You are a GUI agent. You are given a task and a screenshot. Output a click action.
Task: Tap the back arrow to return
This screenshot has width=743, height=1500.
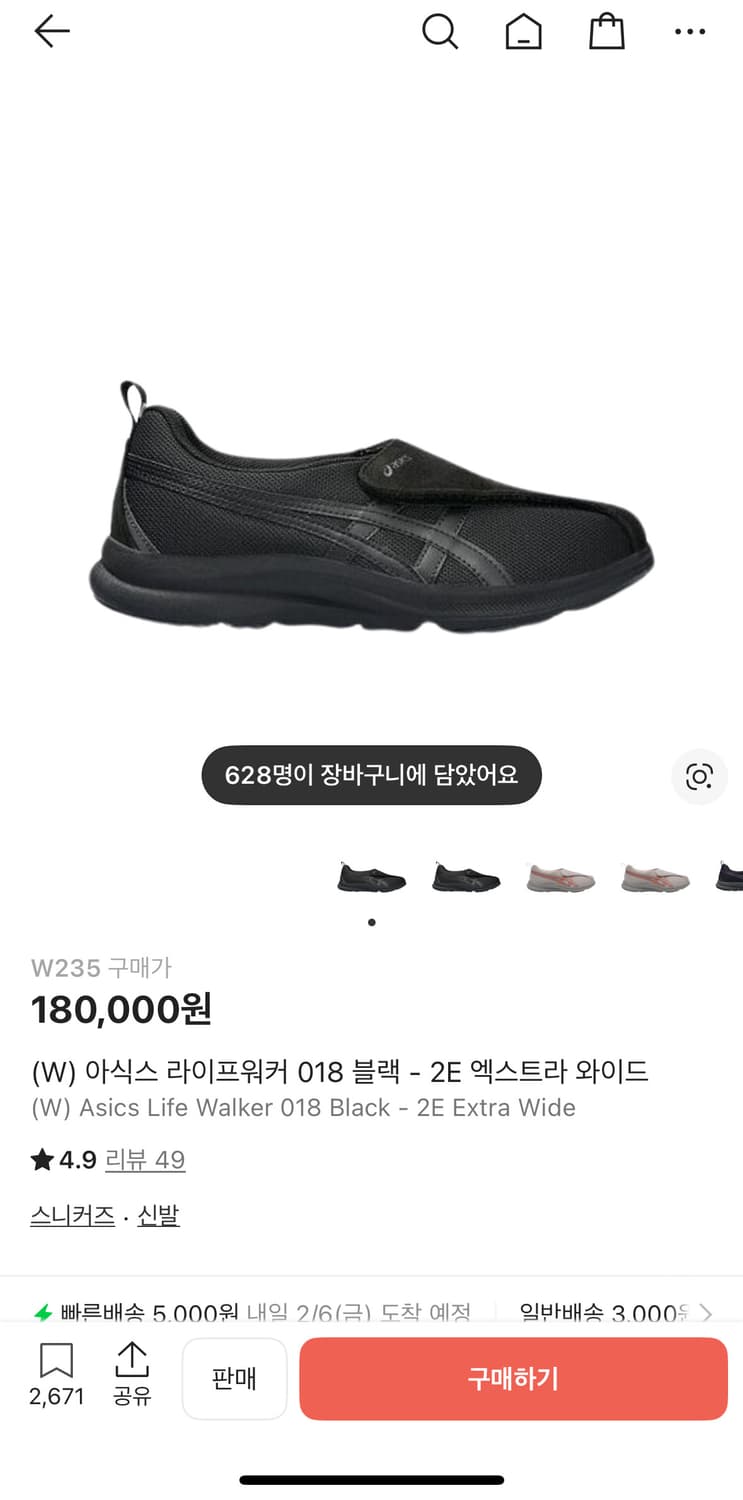point(52,31)
